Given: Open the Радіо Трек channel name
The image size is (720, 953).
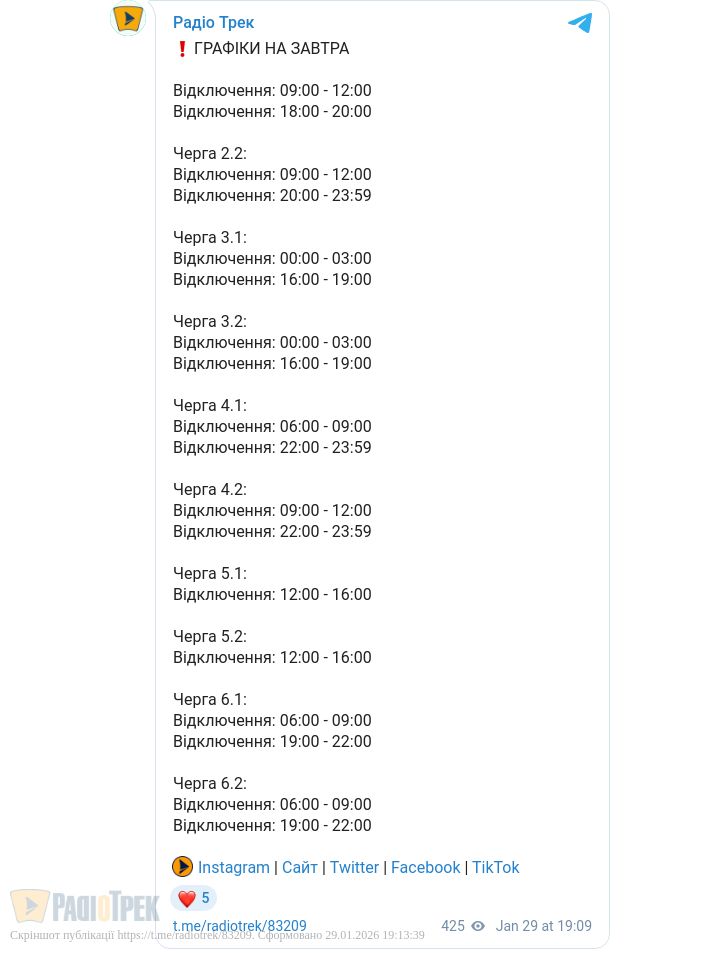Looking at the screenshot, I should pyautogui.click(x=213, y=22).
